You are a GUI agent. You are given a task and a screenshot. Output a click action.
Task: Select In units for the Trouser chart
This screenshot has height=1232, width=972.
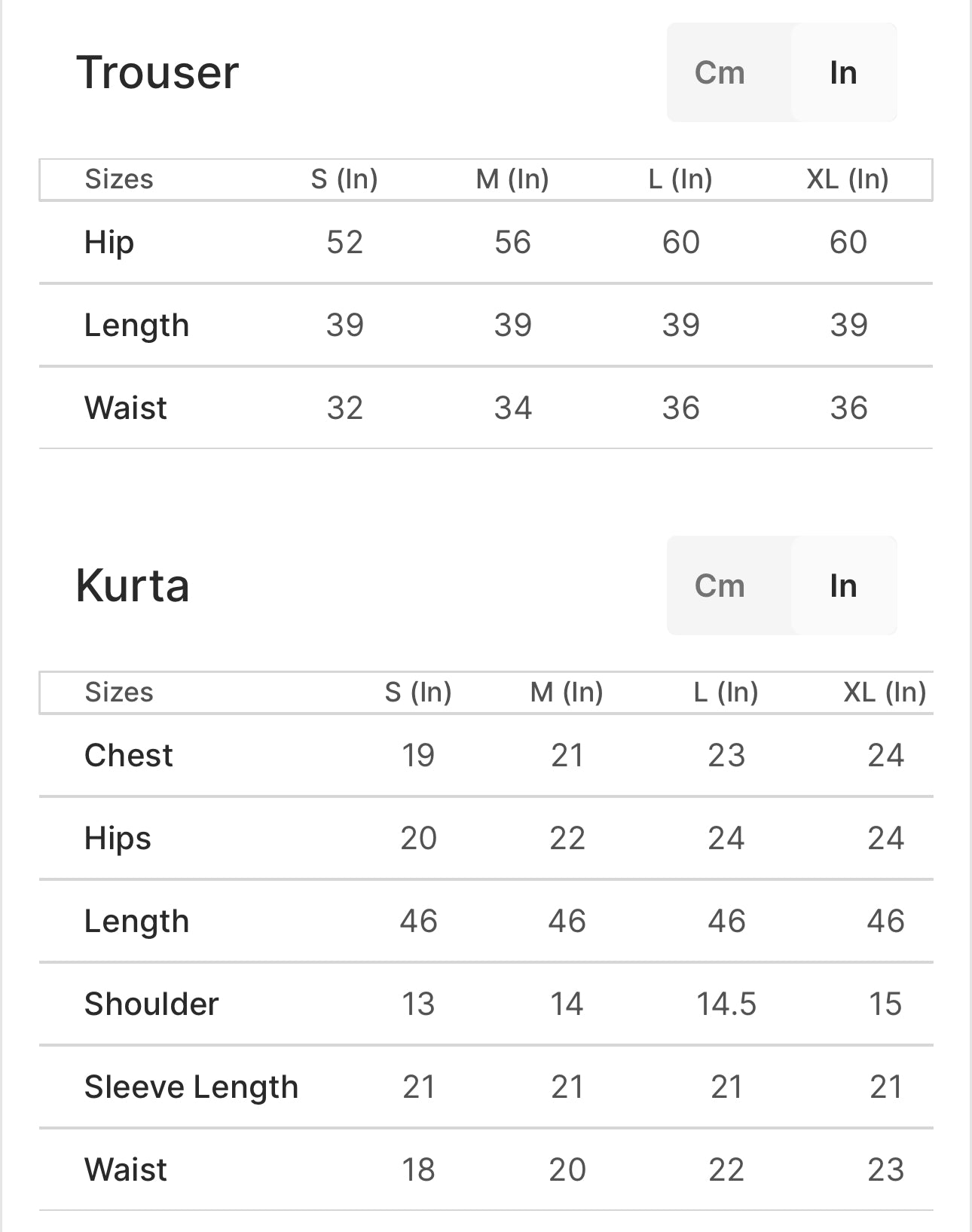tap(843, 73)
